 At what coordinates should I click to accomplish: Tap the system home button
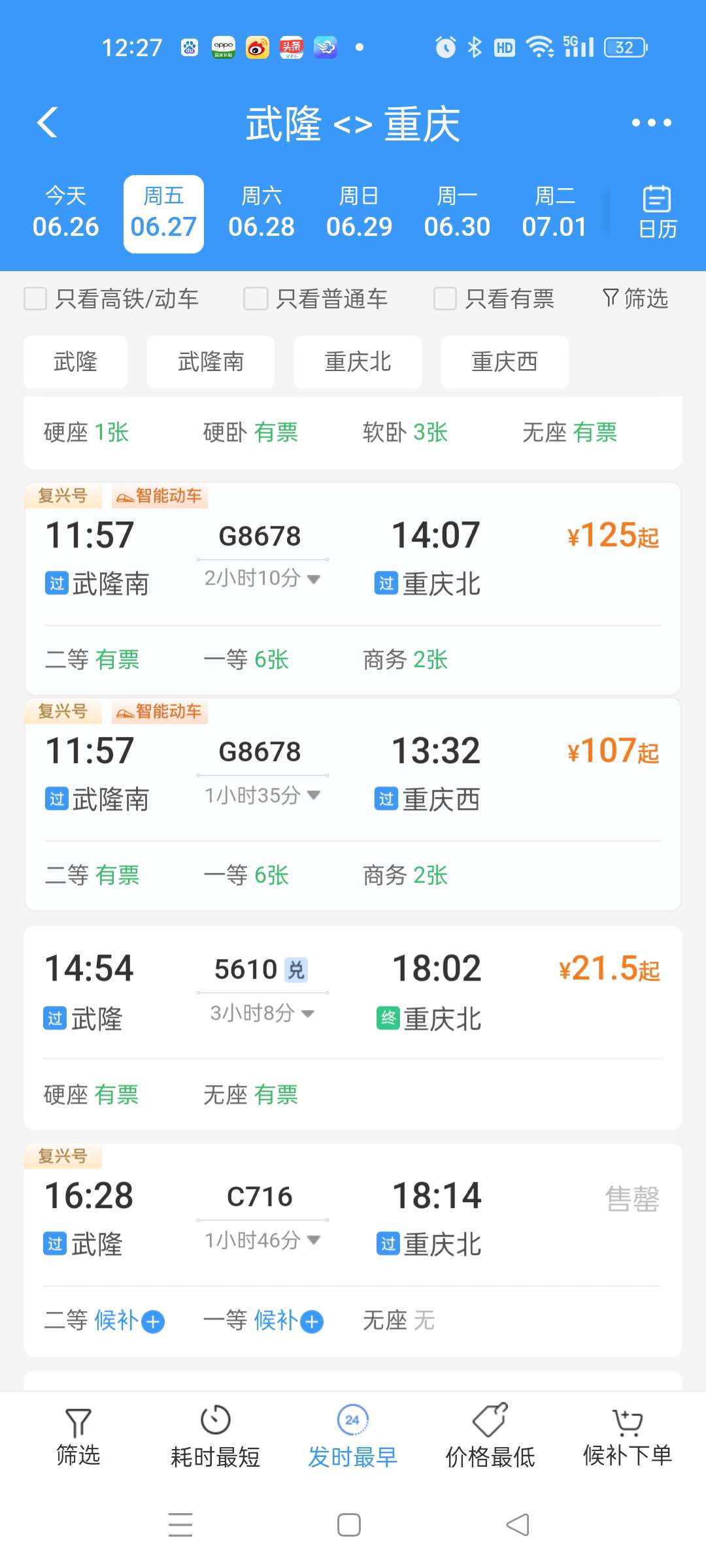coord(349,1525)
